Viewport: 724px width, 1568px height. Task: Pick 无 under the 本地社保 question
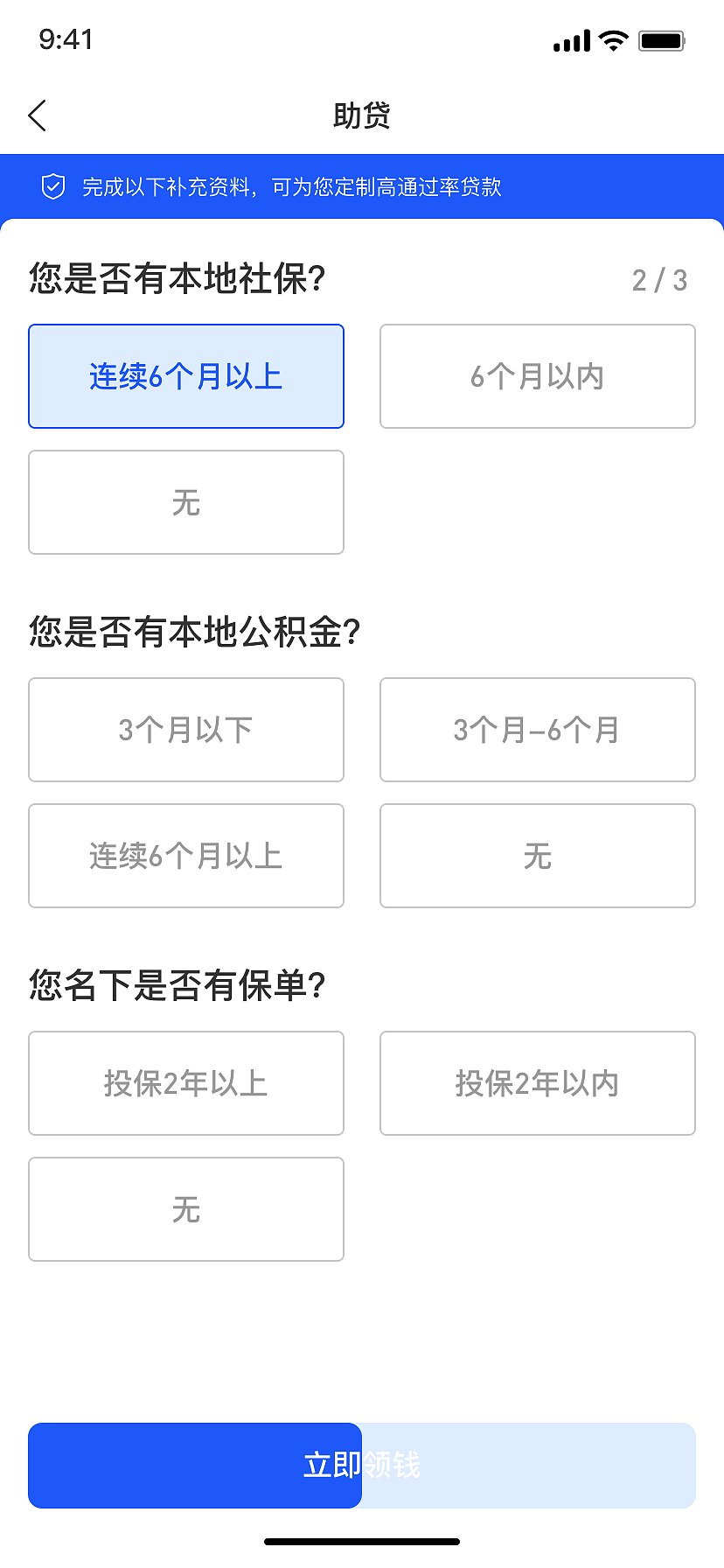point(186,502)
